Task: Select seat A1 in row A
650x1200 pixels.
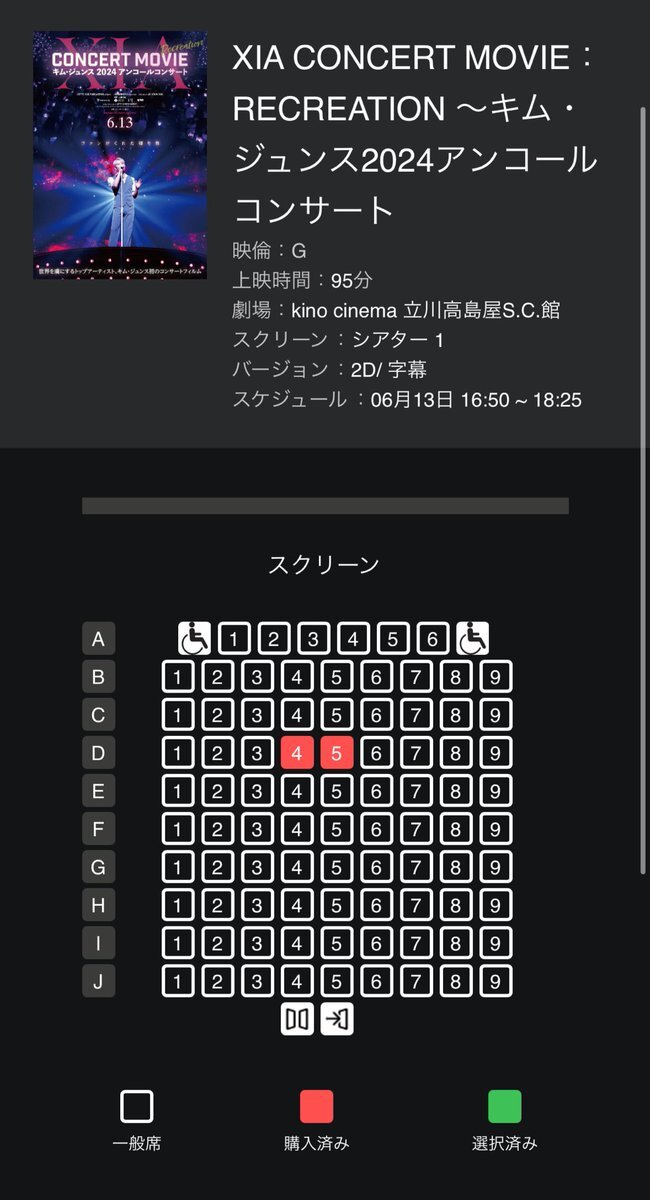Action: tap(233, 638)
